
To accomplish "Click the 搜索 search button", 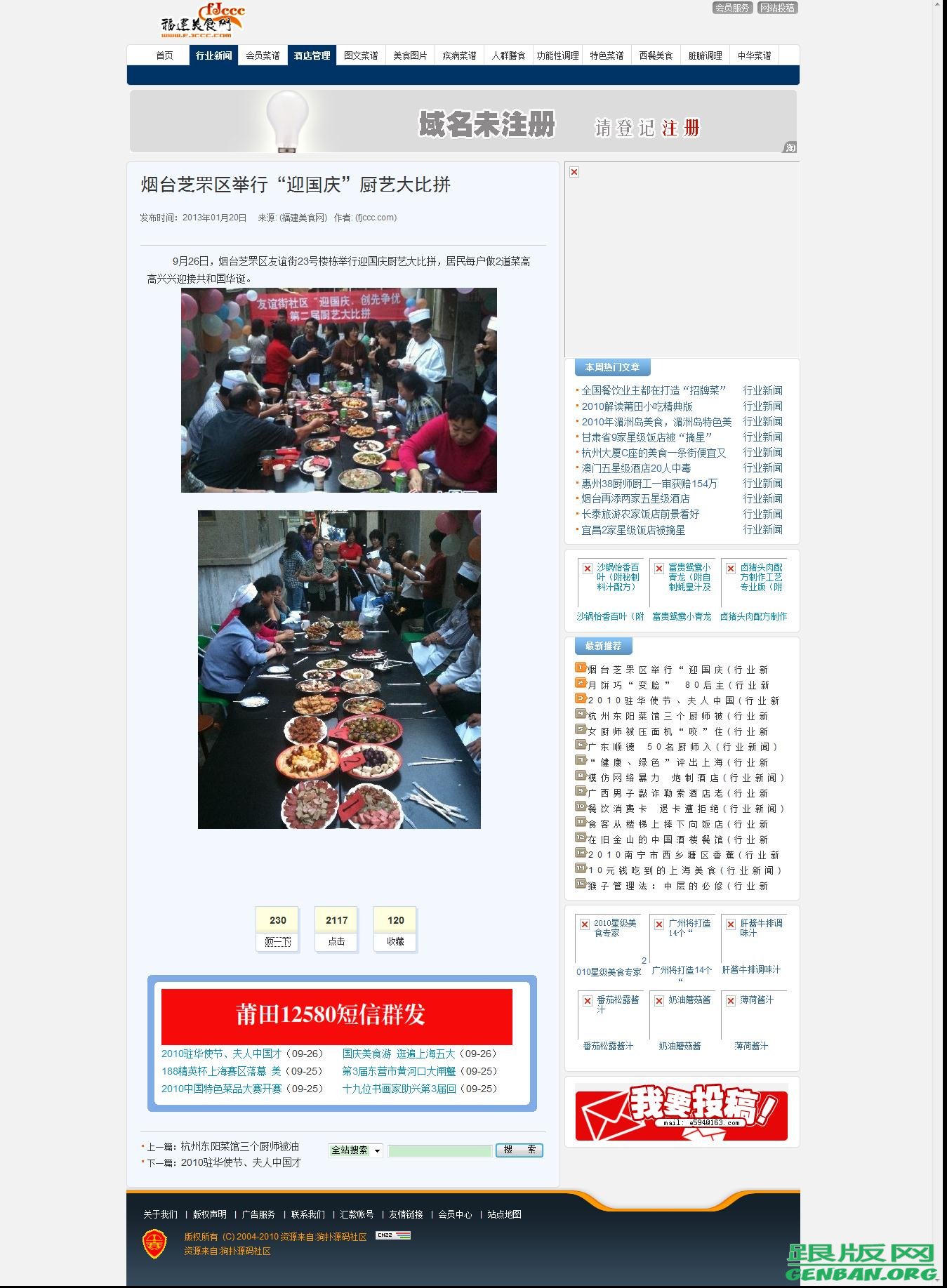I will coord(519,1151).
